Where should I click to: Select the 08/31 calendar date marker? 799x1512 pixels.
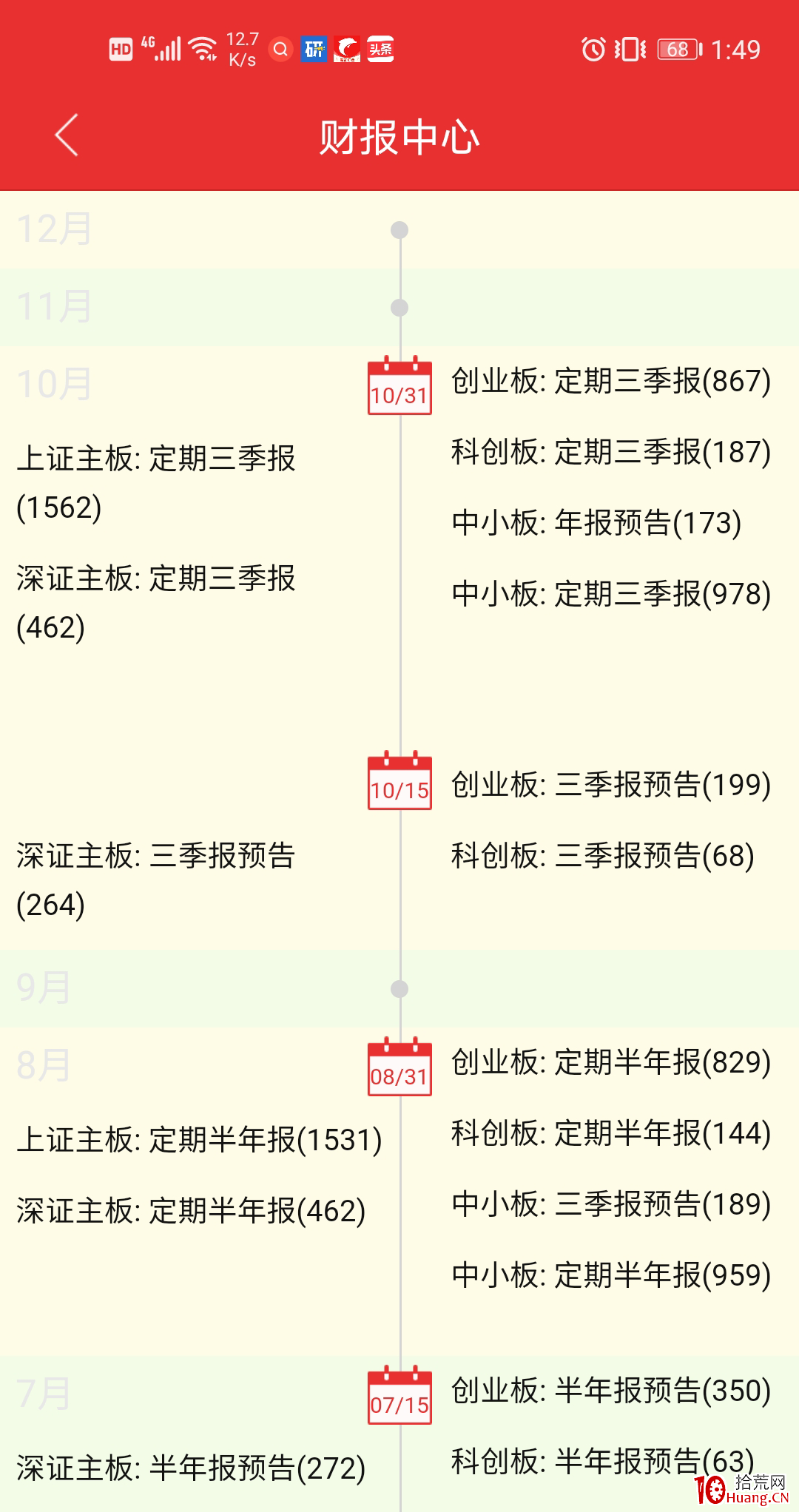click(399, 1067)
